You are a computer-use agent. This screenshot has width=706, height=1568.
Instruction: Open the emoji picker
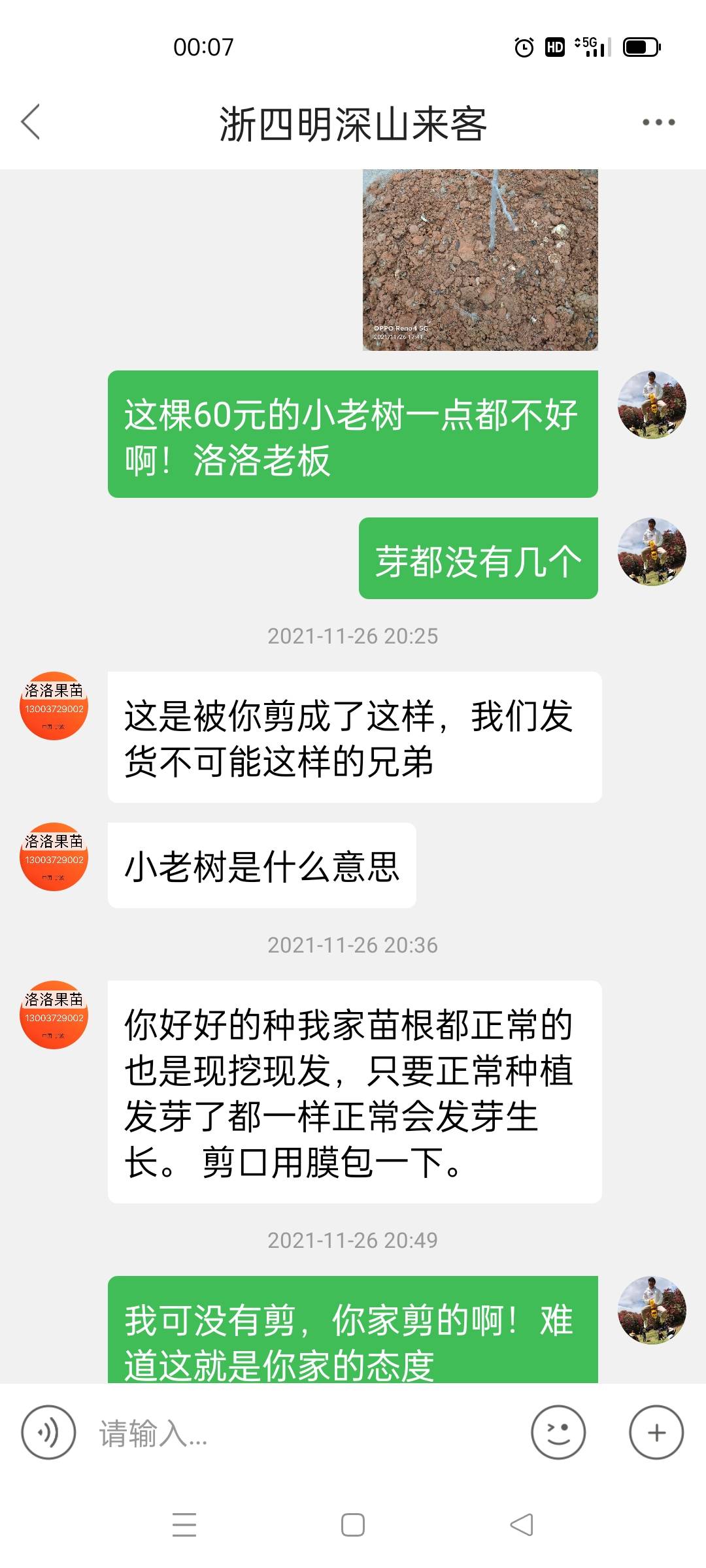558,1433
